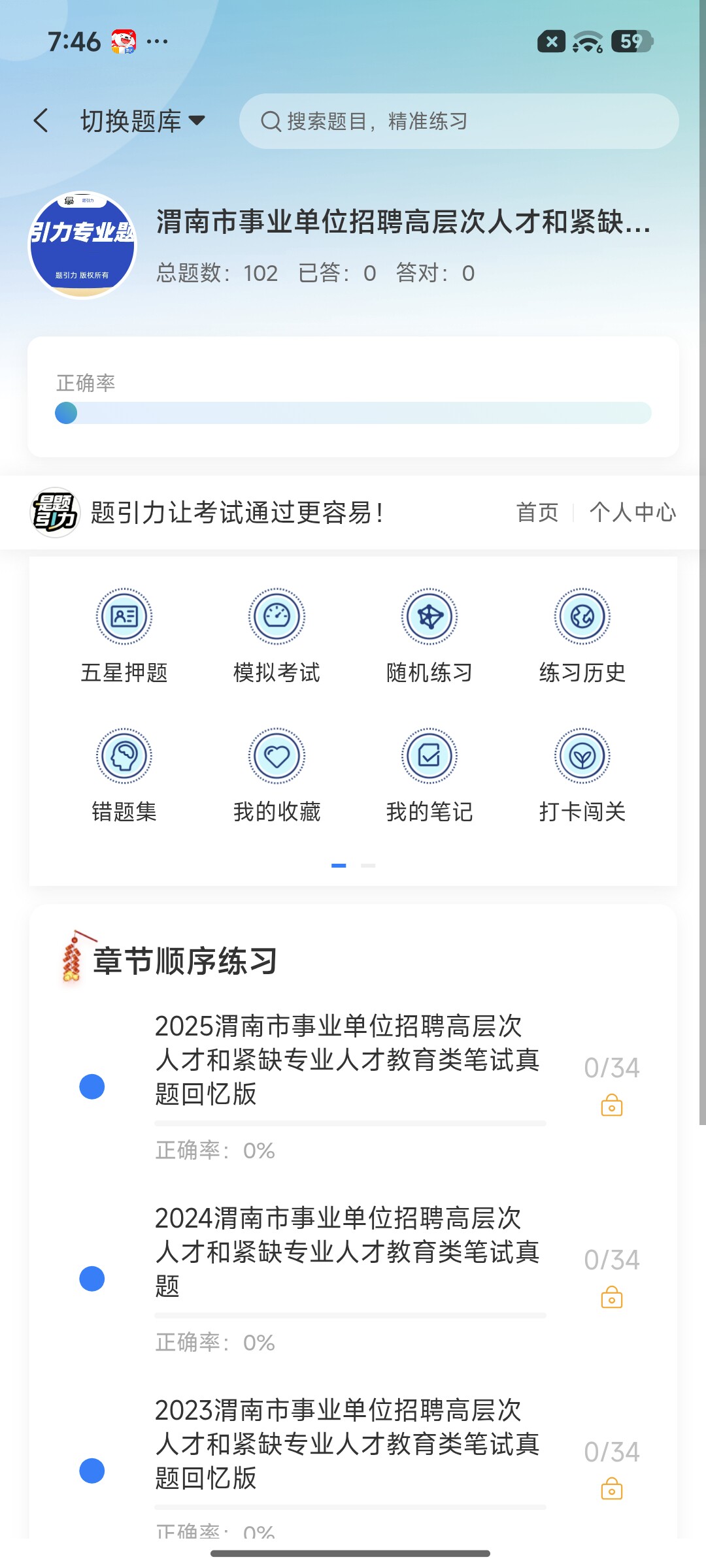Open 我的笔记
706x1568 pixels.
click(429, 776)
